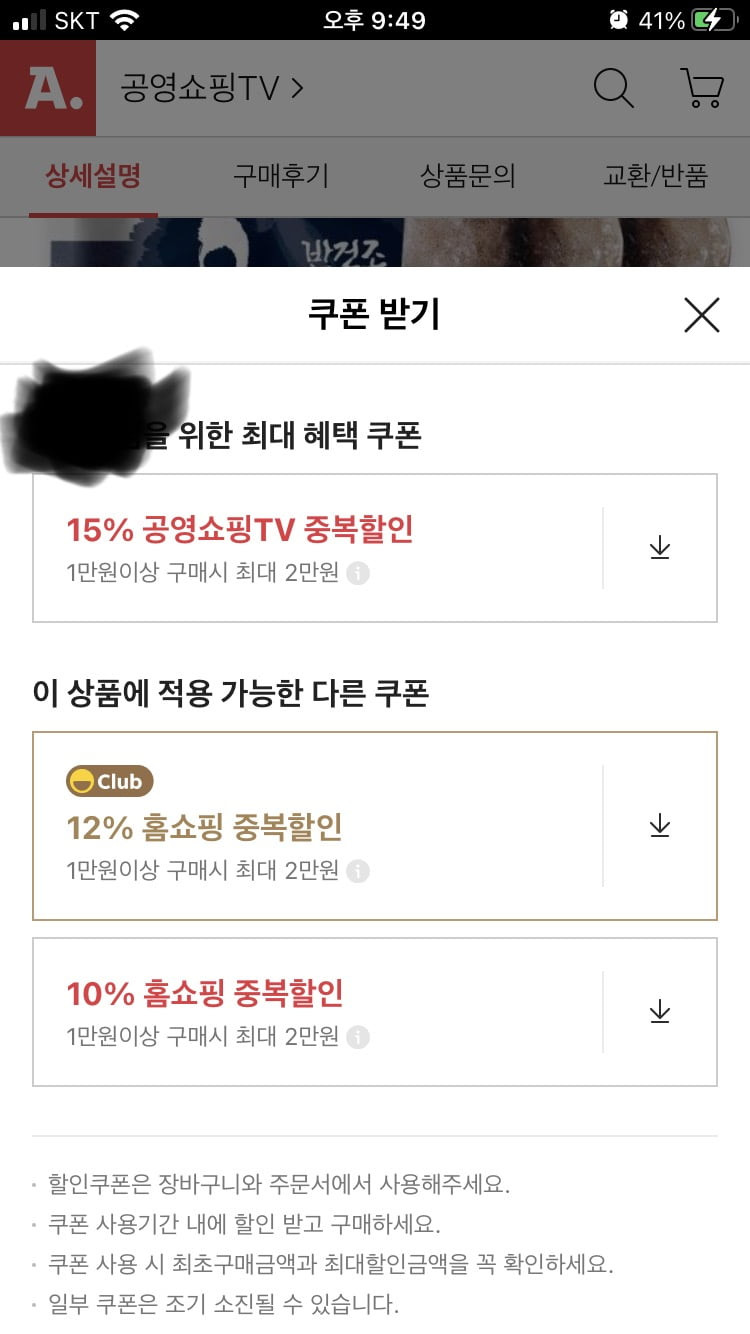Show info for the 12% Club coupon

[x=358, y=871]
